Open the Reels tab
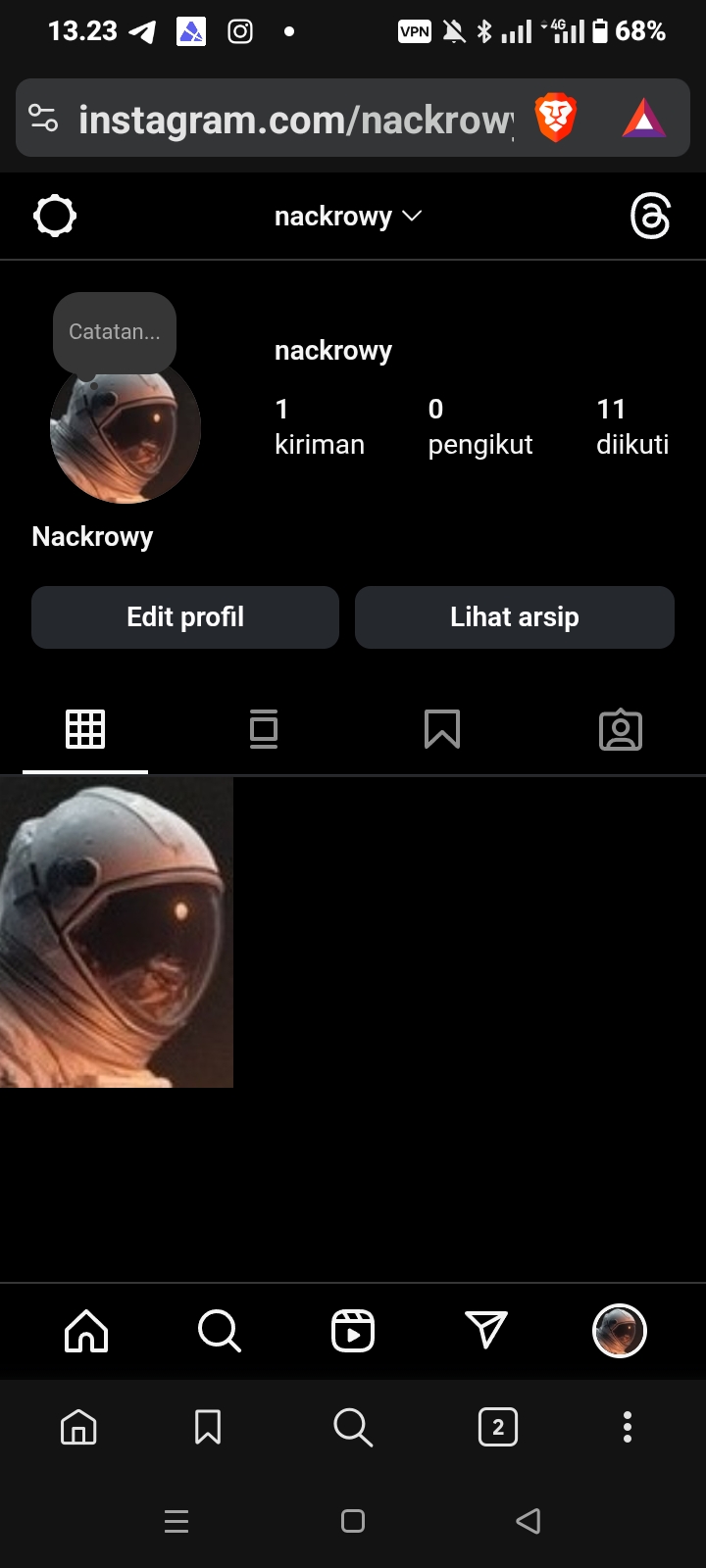706x1568 pixels. click(353, 1331)
